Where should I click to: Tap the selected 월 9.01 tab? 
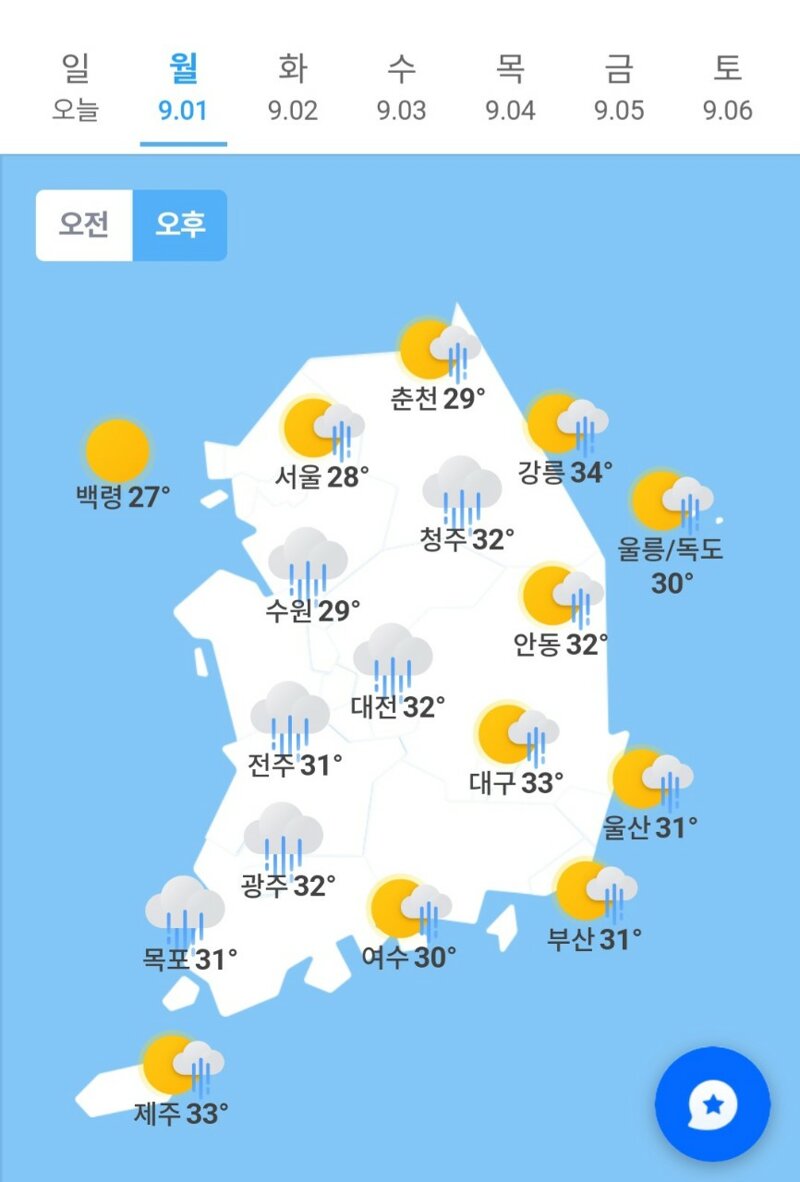(x=184, y=88)
